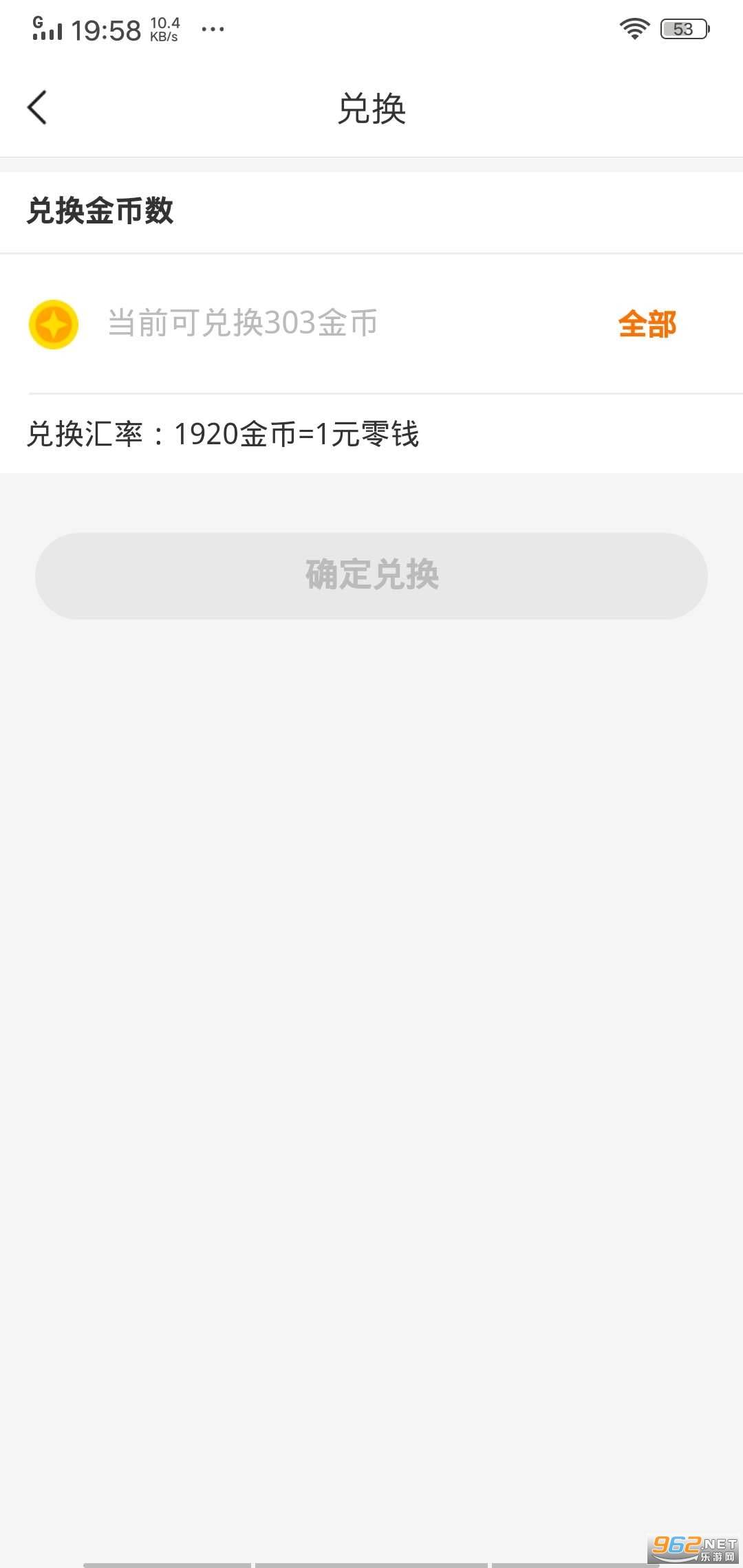Tap the input field showing 当前可兑换303金币
This screenshot has width=743, height=1568.
tap(241, 324)
